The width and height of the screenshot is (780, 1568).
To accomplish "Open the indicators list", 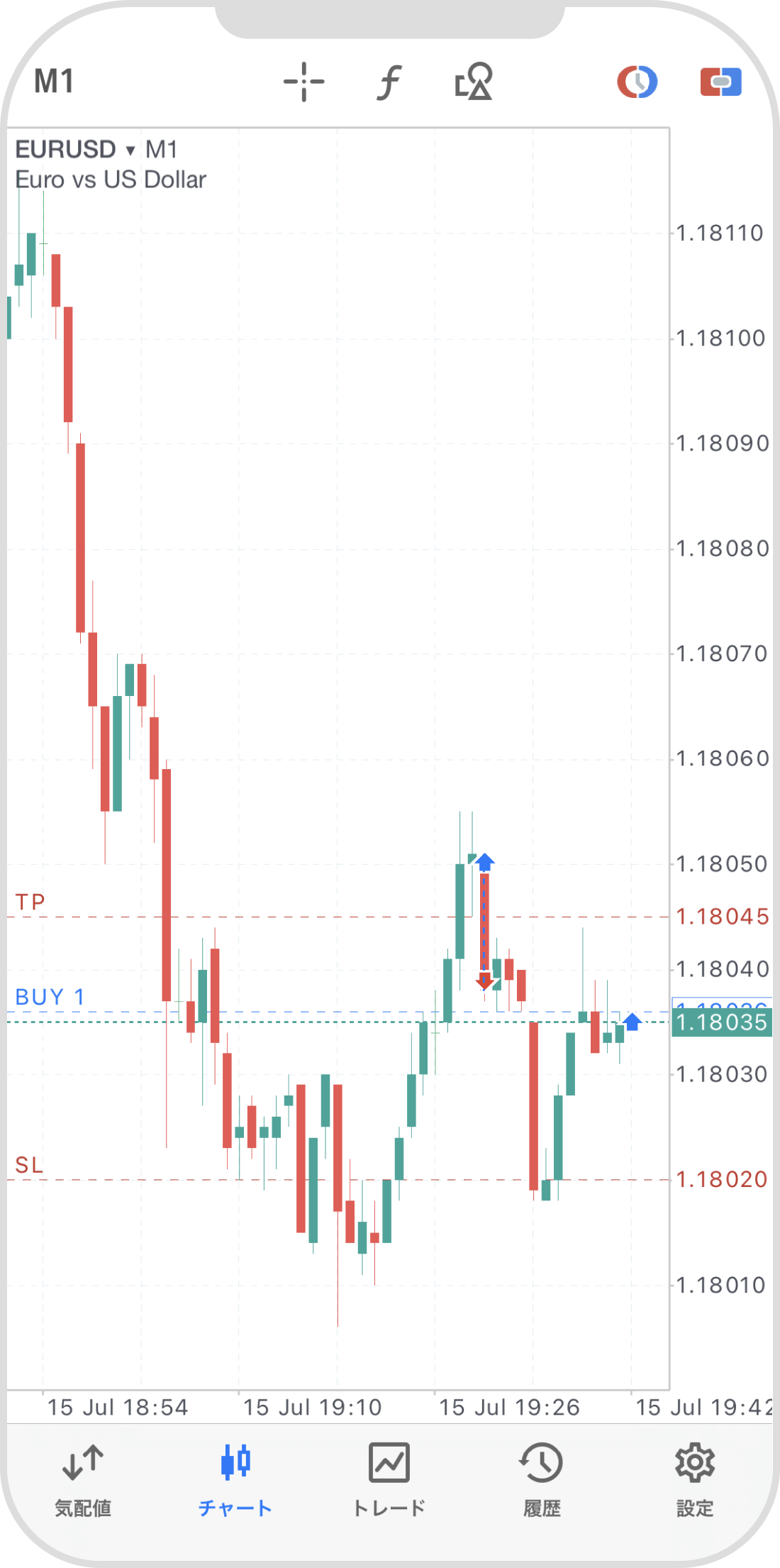I will click(x=389, y=82).
